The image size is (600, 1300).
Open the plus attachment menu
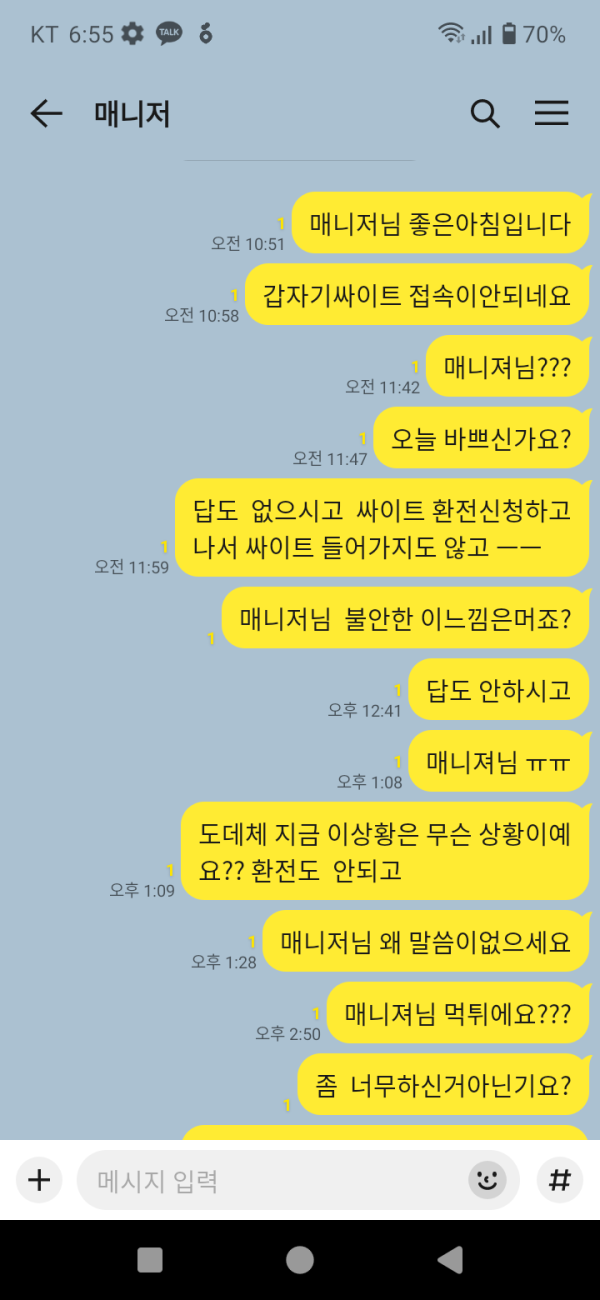coord(39,1180)
